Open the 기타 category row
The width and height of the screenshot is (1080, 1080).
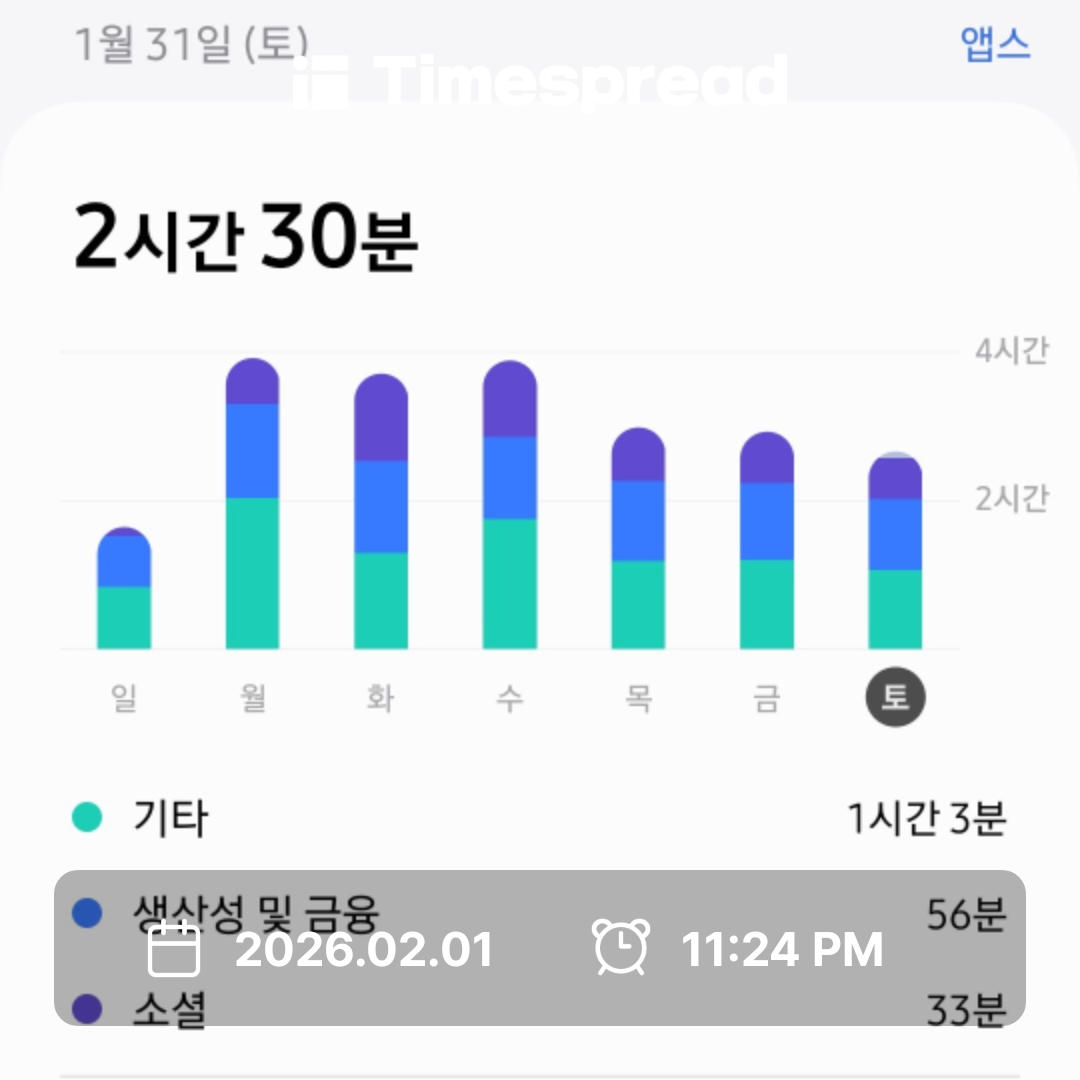[540, 819]
